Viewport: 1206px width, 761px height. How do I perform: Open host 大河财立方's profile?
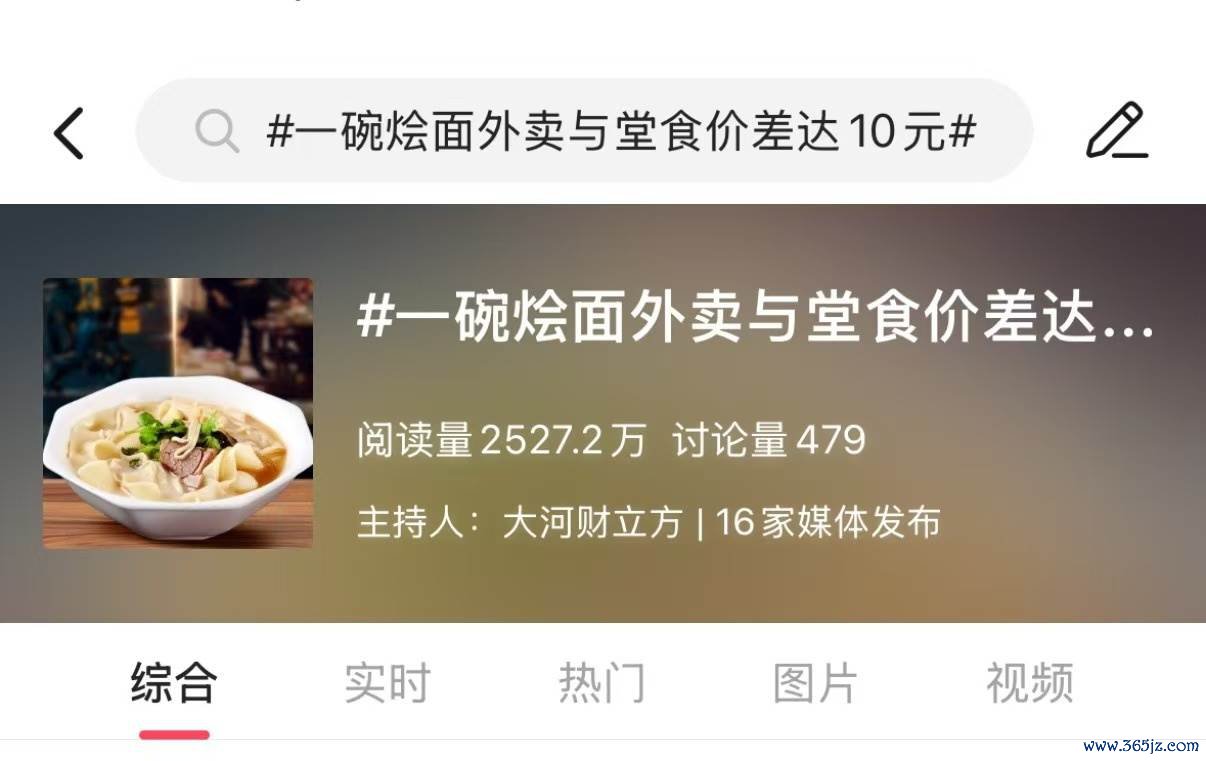click(592, 523)
